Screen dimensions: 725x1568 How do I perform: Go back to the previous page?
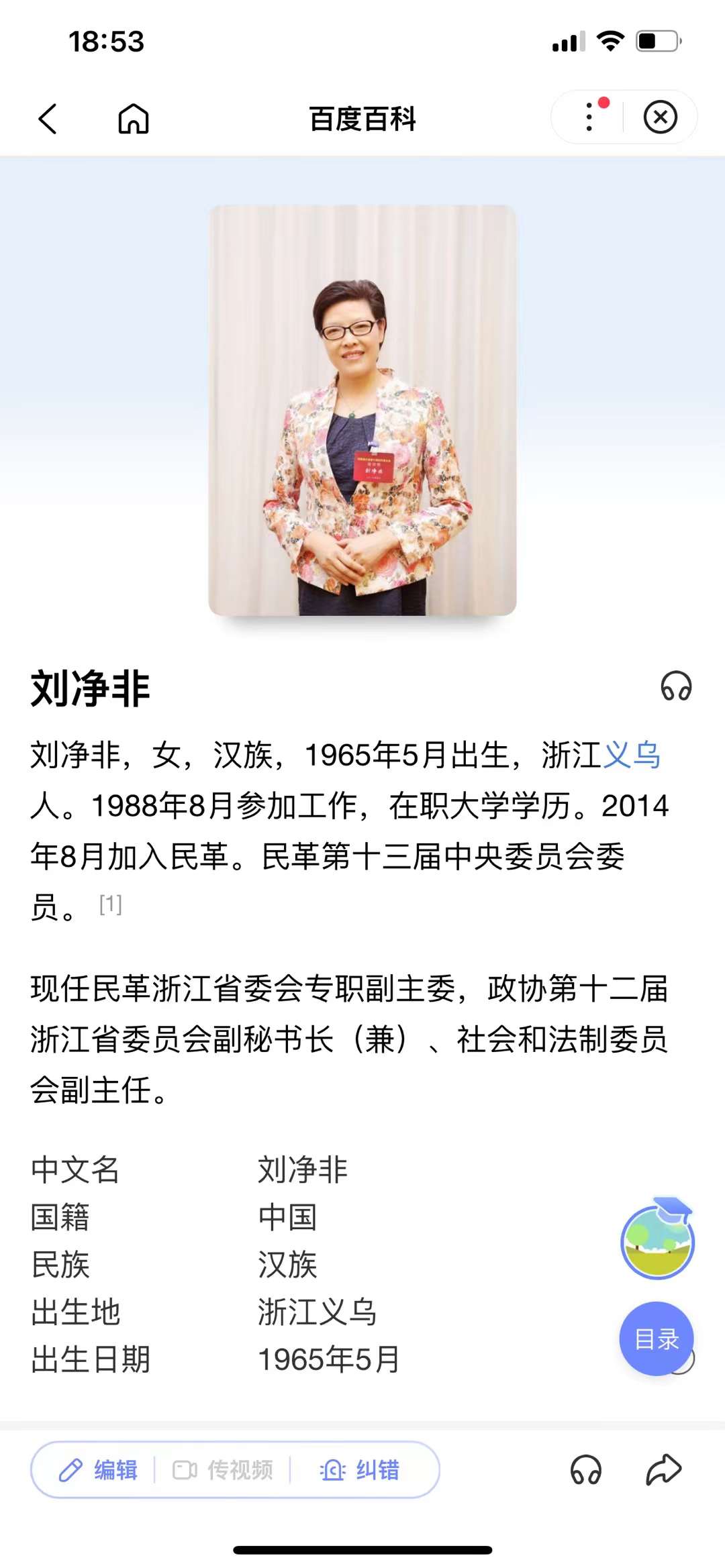(48, 119)
